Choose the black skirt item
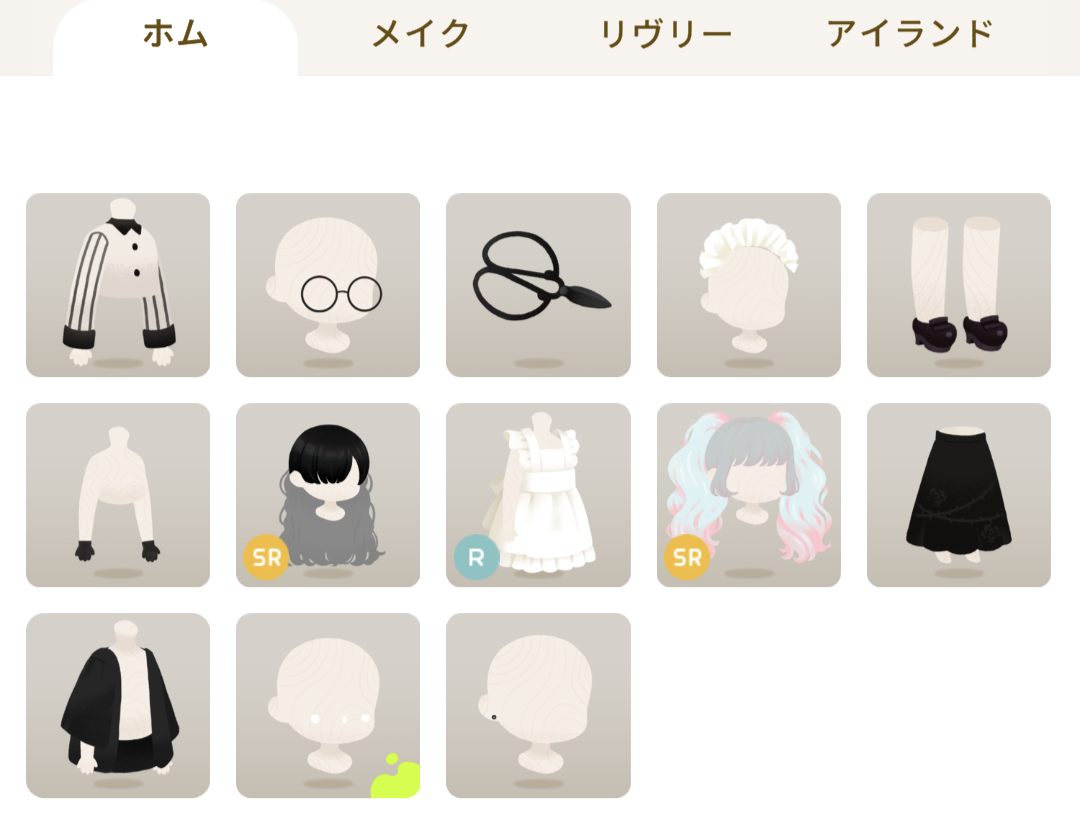The image size is (1080, 826). [x=959, y=495]
